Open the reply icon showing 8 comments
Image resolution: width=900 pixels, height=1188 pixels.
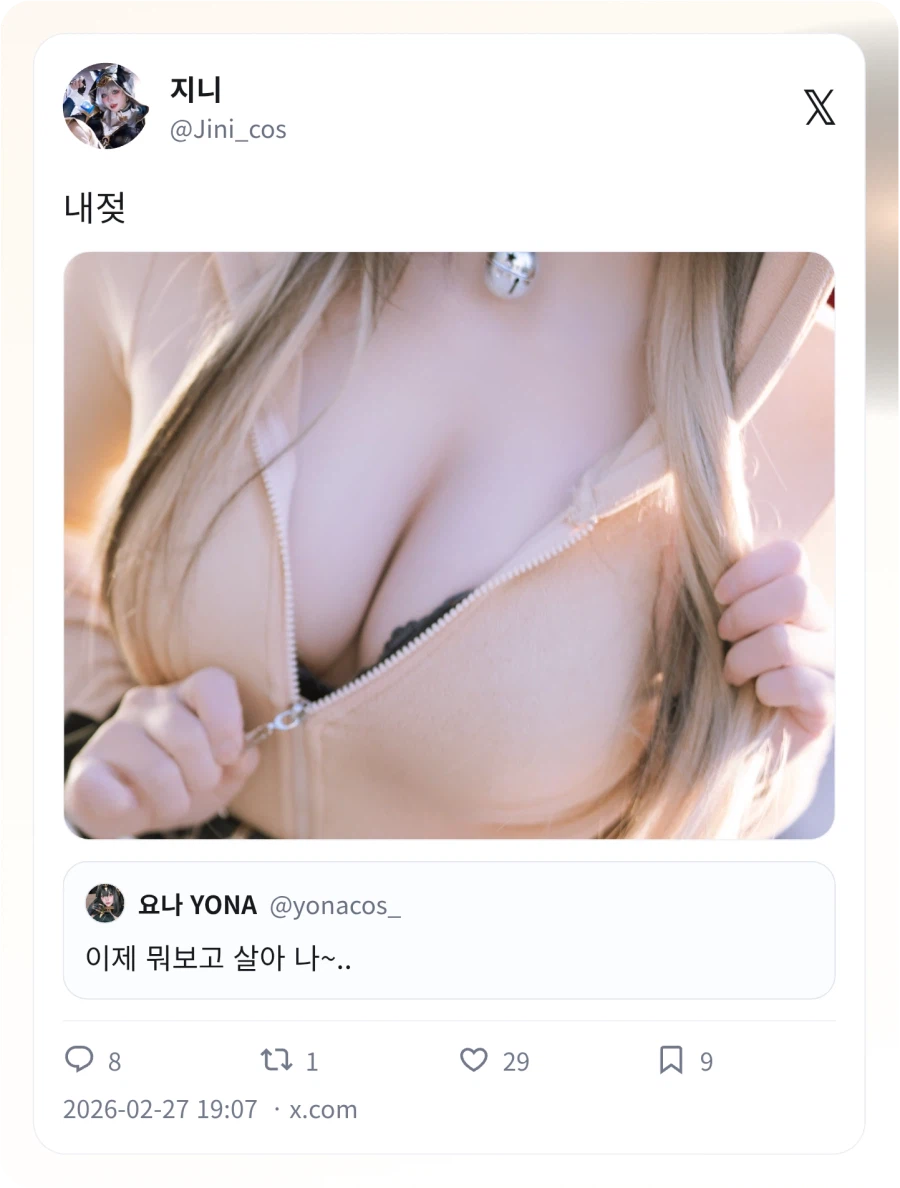pos(81,1060)
